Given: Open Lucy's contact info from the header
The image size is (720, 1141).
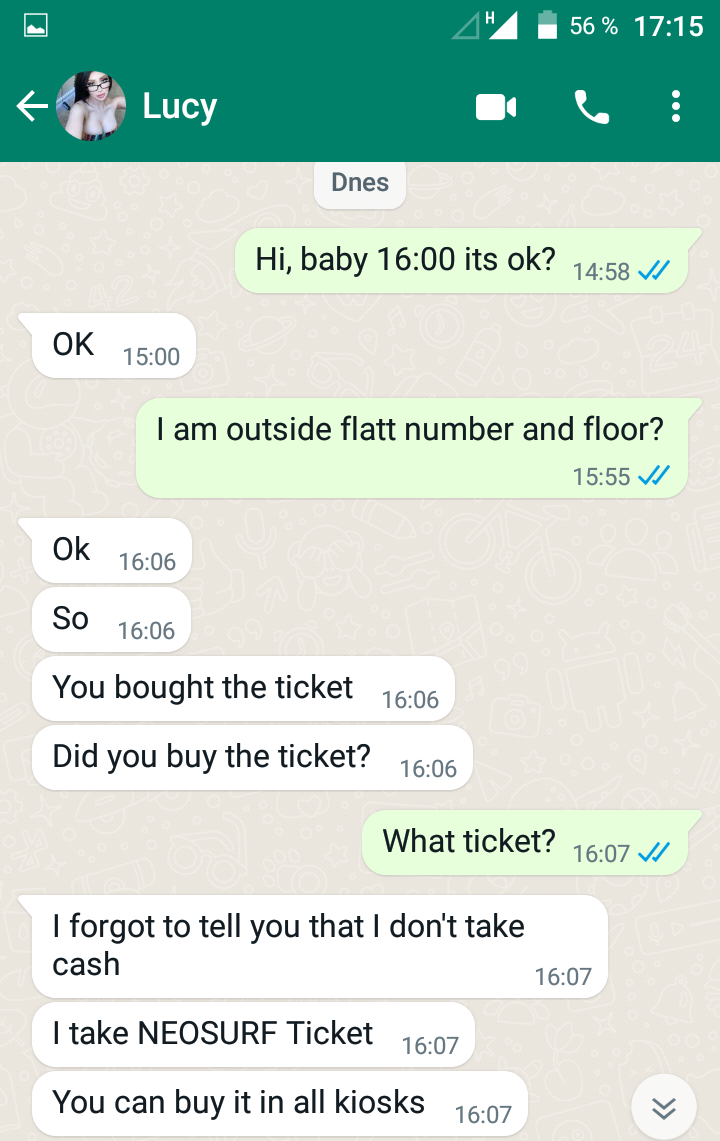Looking at the screenshot, I should point(180,106).
